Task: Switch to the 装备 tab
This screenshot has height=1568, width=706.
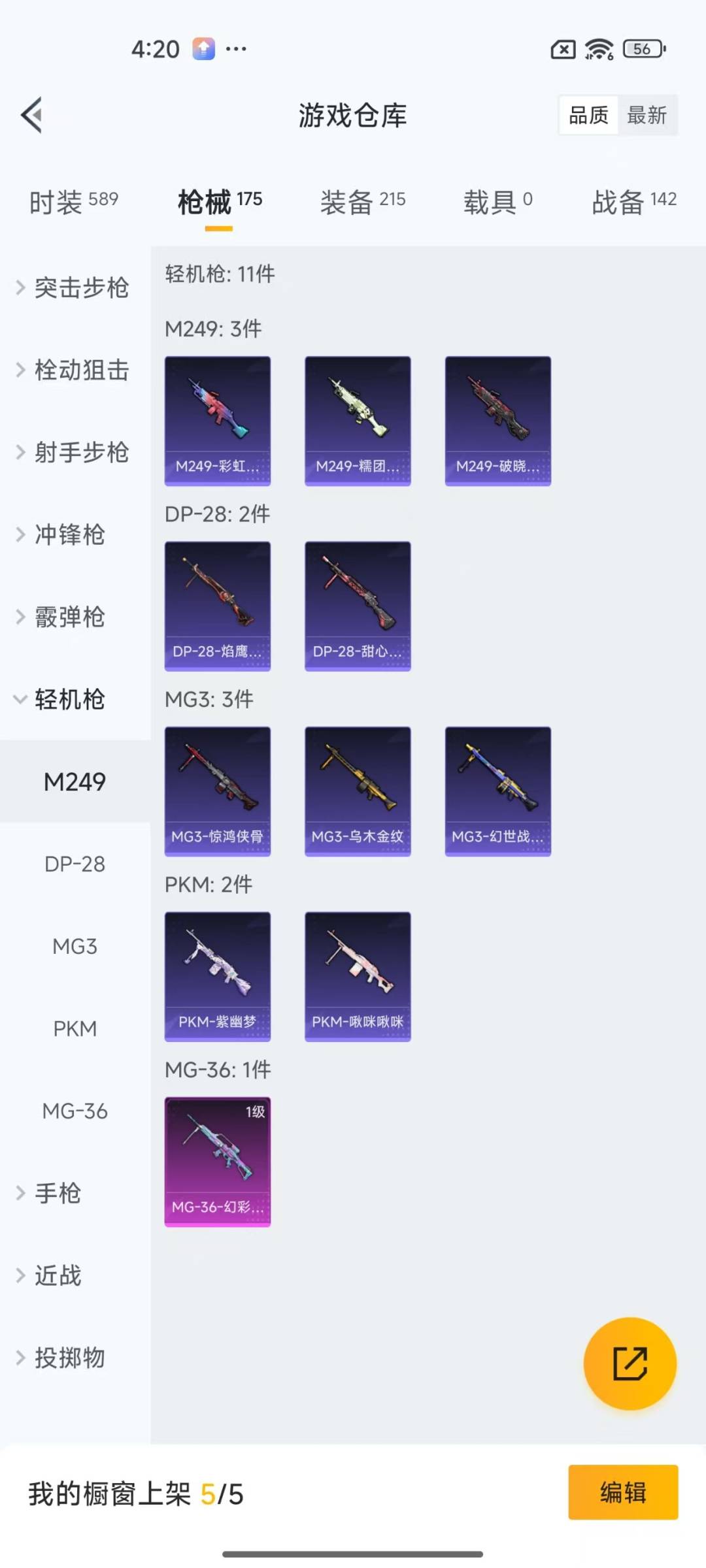Action: coord(362,202)
